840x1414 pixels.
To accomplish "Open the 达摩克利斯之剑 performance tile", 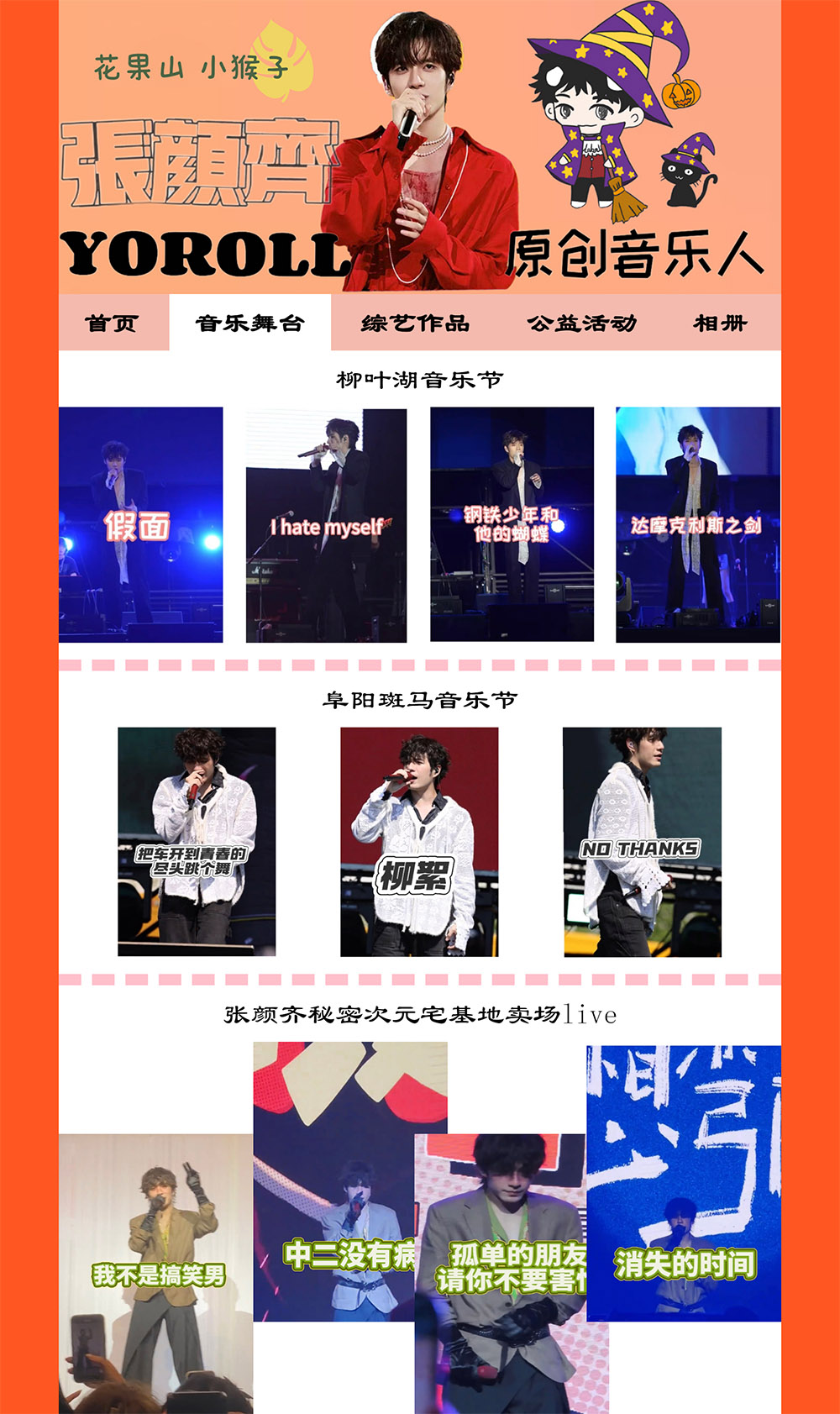I will pos(697,525).
